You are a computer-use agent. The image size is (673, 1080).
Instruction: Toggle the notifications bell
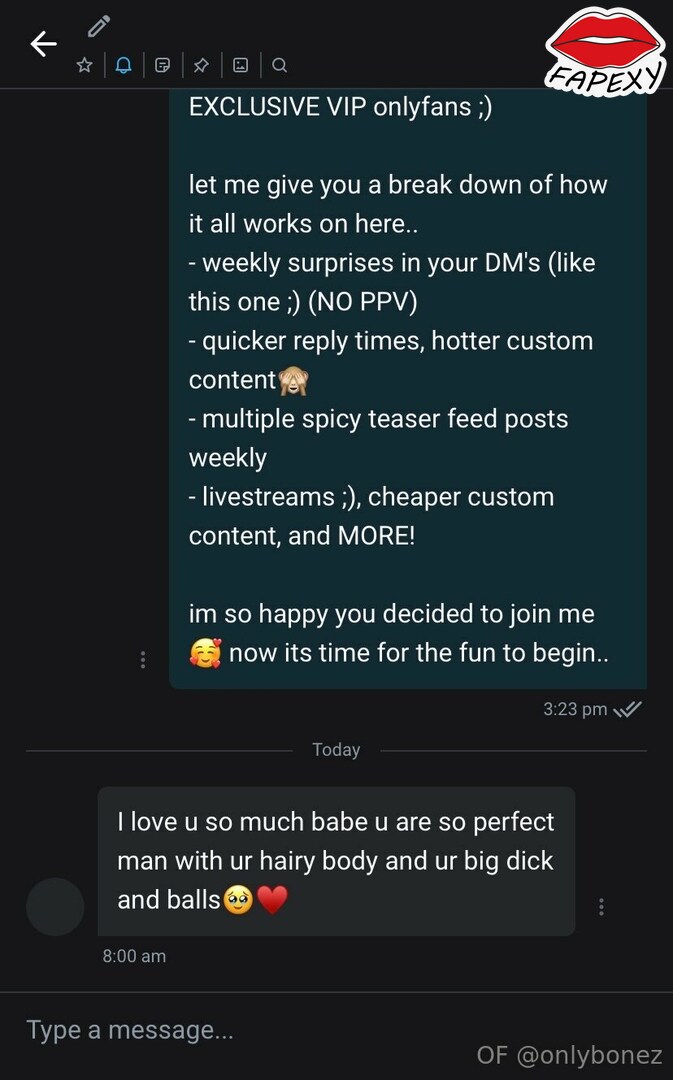(124, 65)
